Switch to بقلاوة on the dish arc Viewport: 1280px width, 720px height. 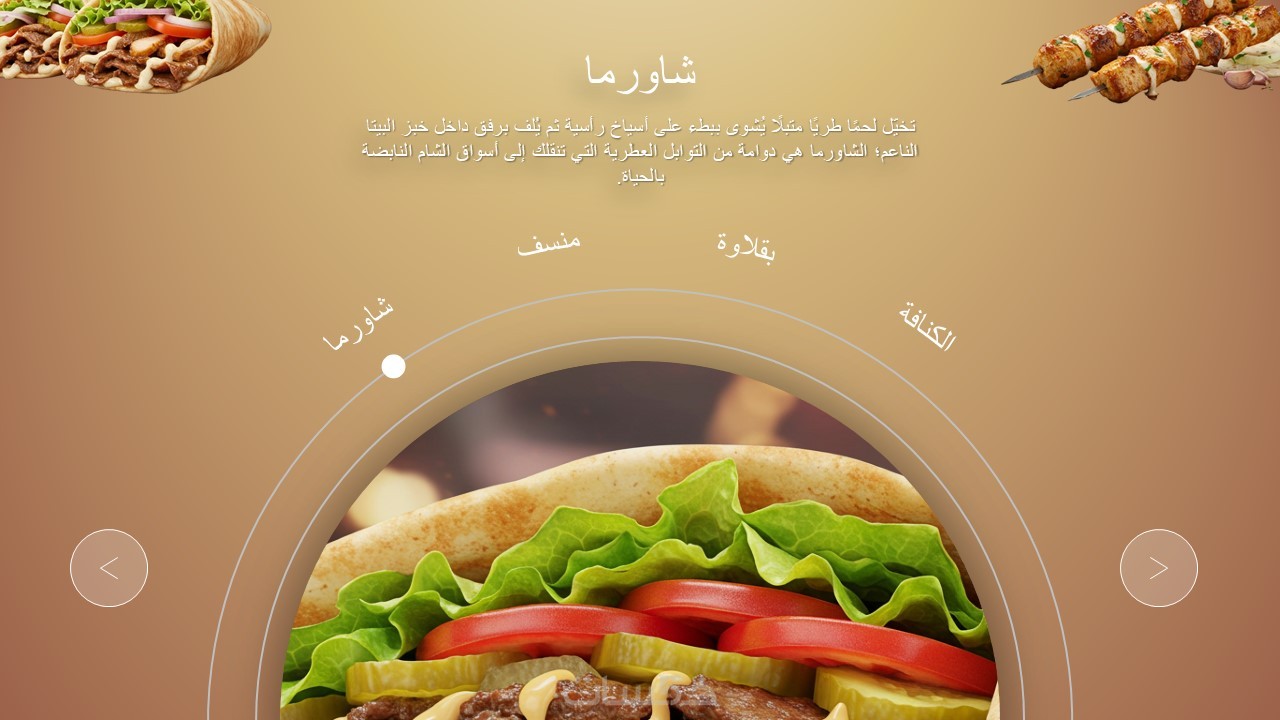[x=746, y=246]
